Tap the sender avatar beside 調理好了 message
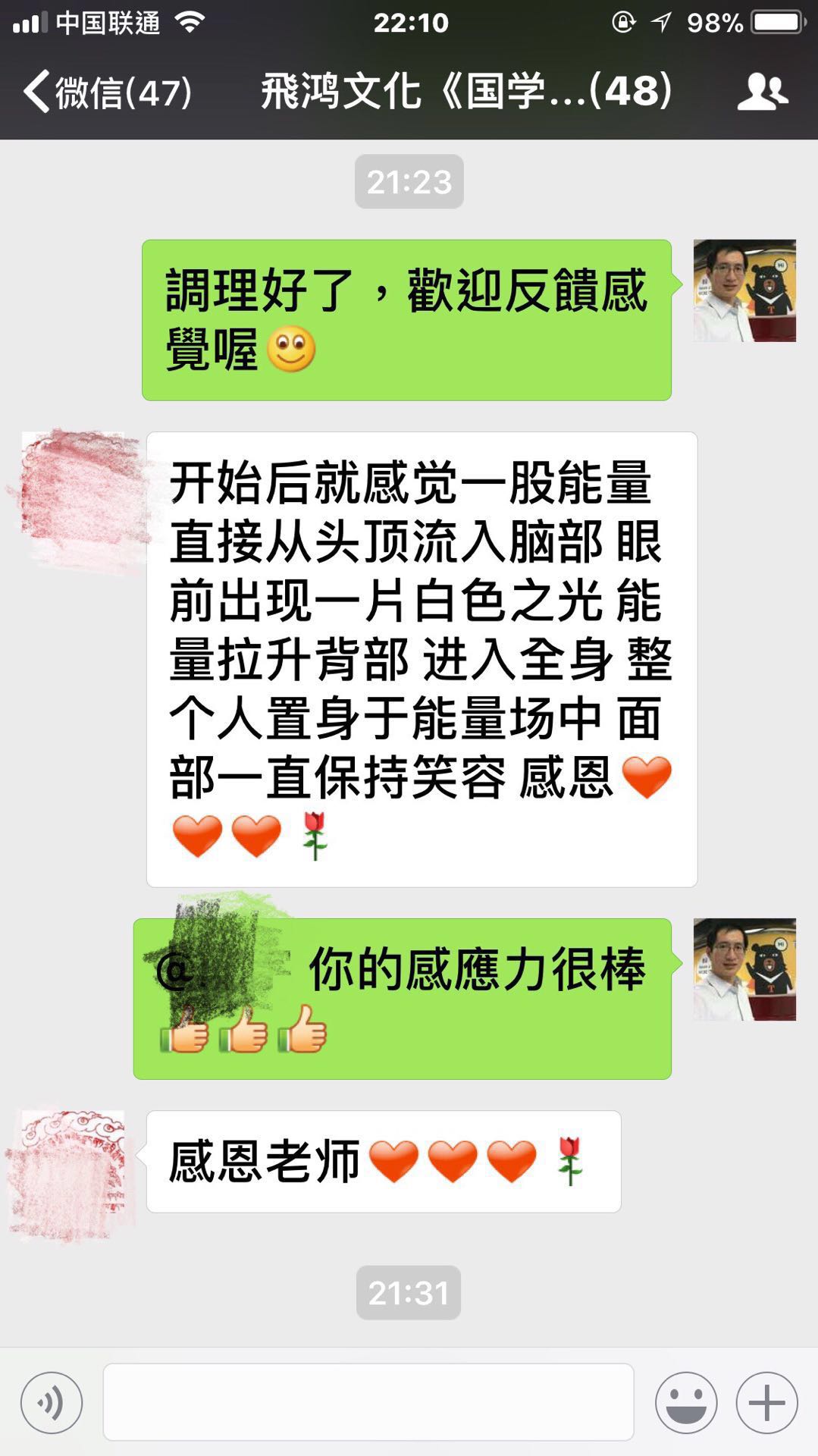The width and height of the screenshot is (818, 1456). [744, 290]
